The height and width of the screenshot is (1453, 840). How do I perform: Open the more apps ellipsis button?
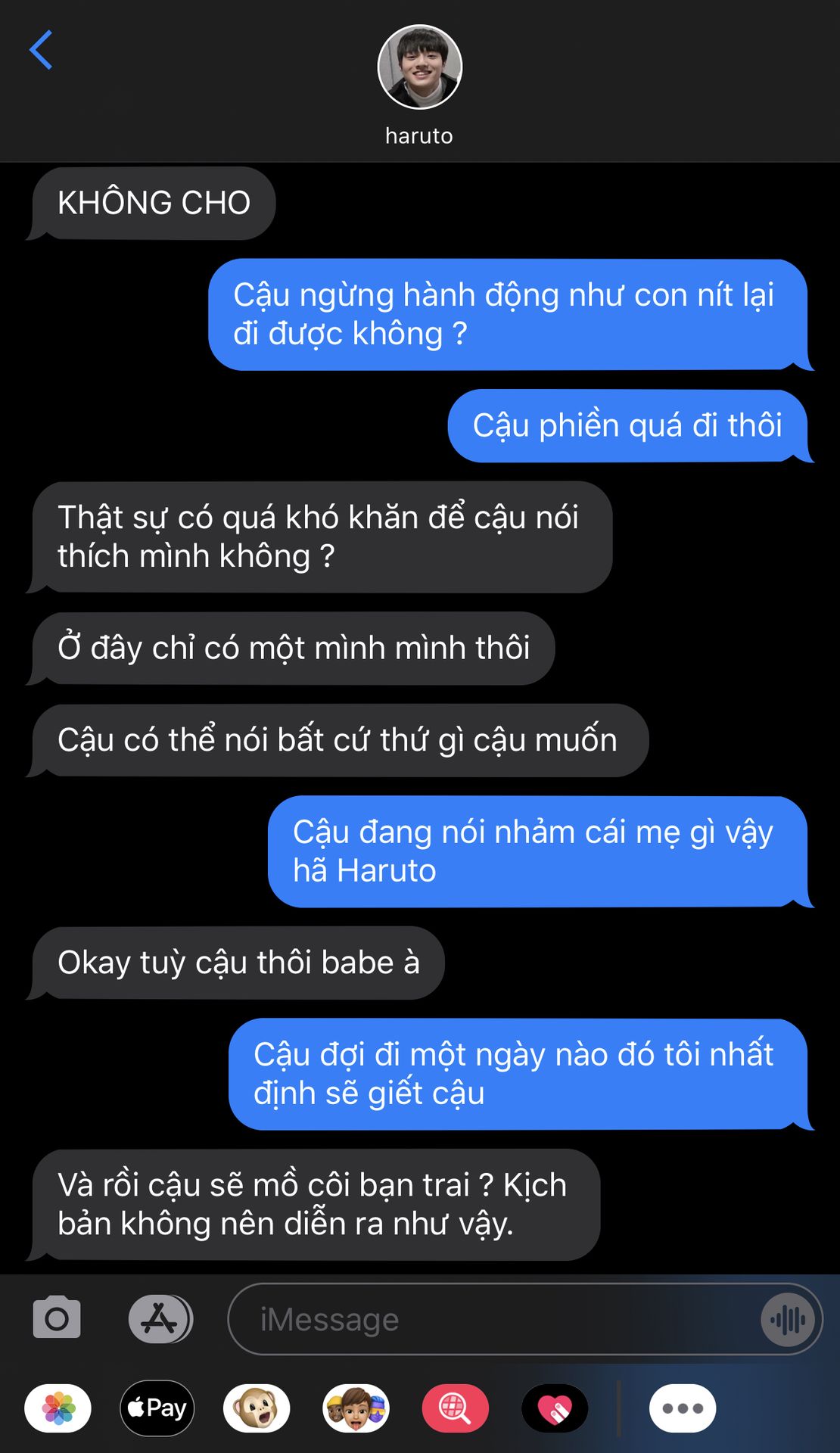tap(683, 1408)
